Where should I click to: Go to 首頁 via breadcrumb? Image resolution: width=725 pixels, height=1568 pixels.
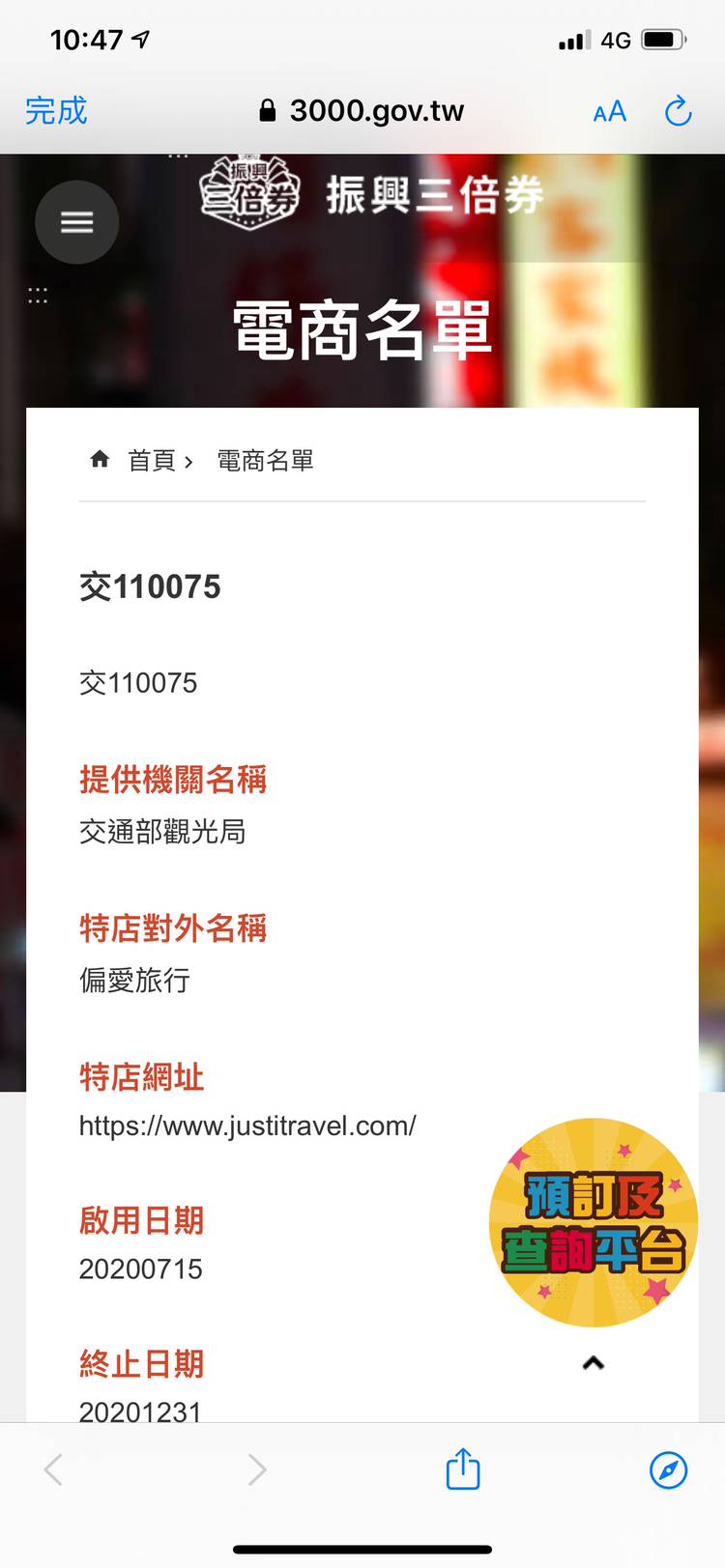(x=151, y=461)
